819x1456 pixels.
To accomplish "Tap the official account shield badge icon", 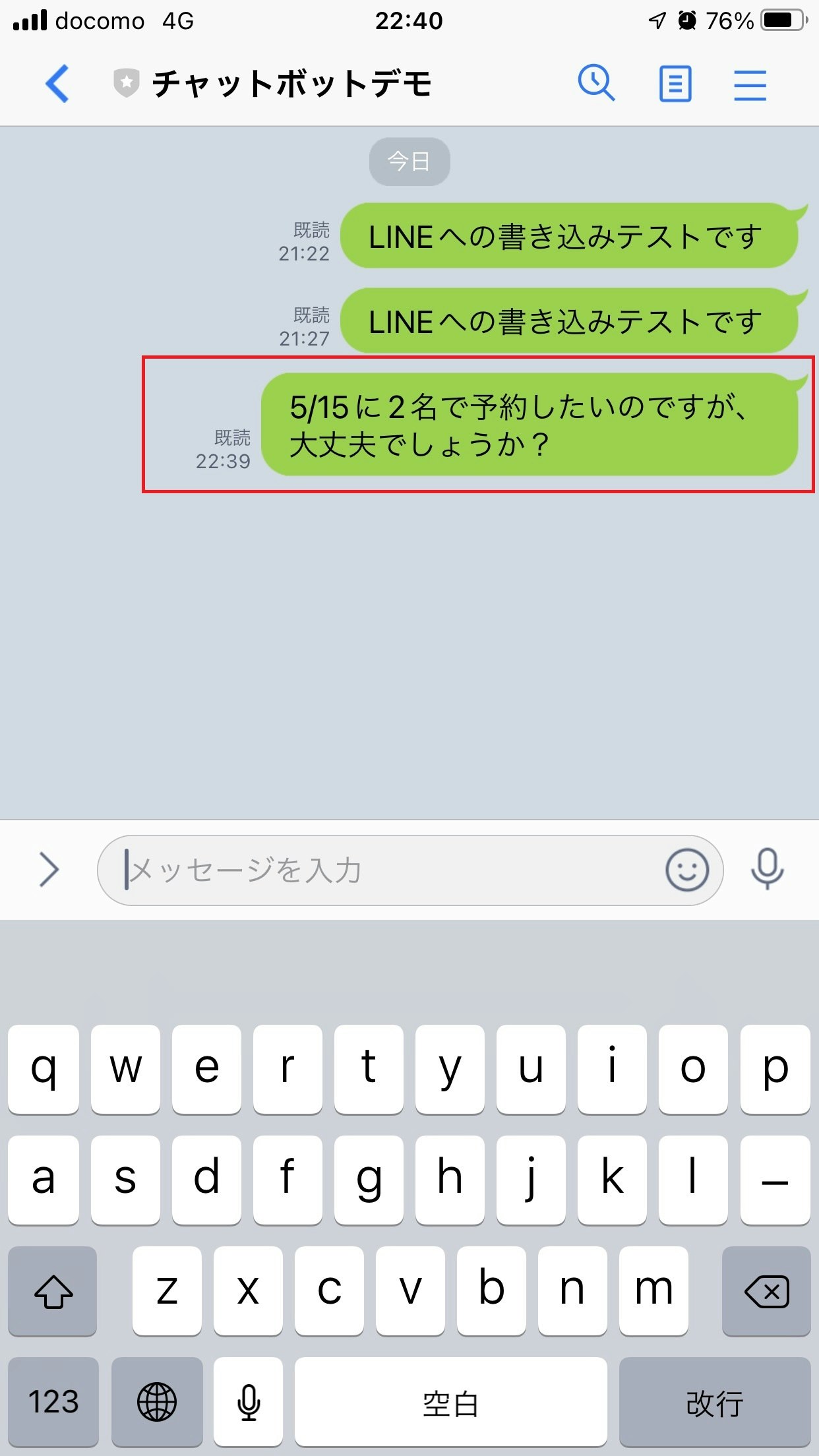I will tap(125, 82).
